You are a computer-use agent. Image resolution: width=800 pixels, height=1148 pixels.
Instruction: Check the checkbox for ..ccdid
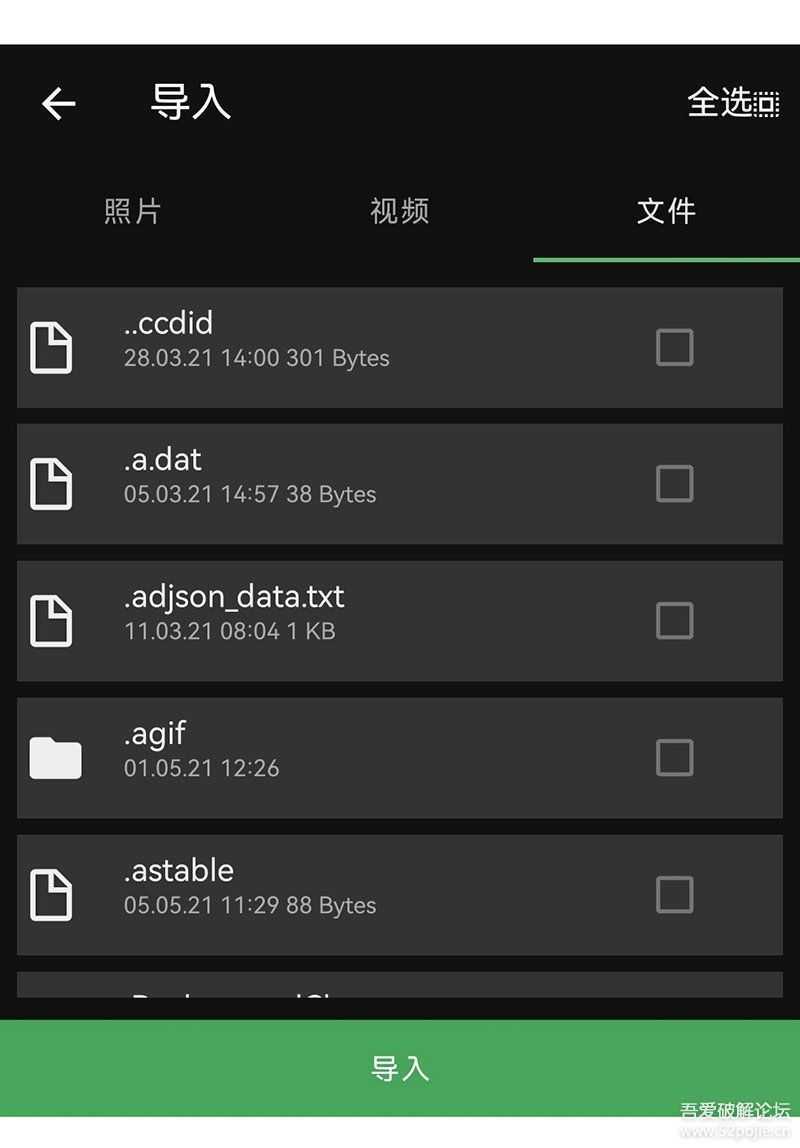pos(675,347)
